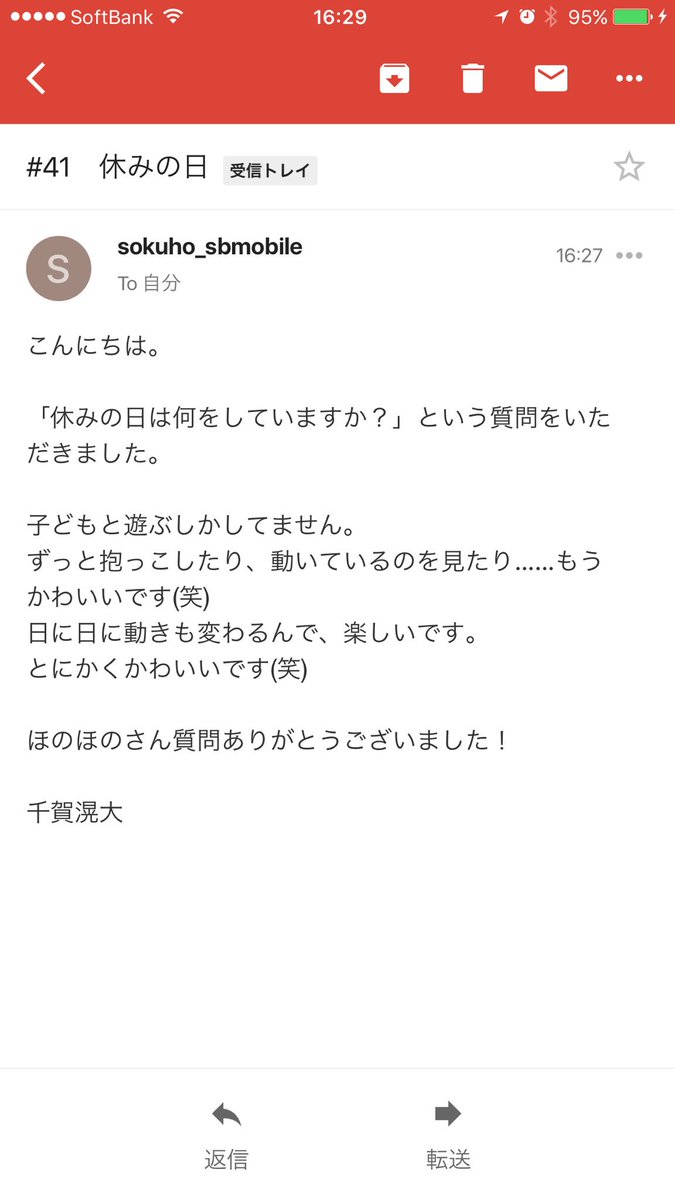Forward the email using 転送
Image resolution: width=675 pixels, height=1200 pixels.
[448, 1137]
